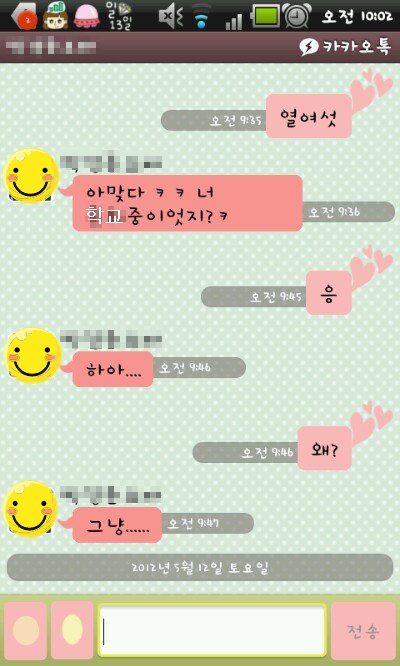Tap the 열여섯 message bubble
The height and width of the screenshot is (666, 400).
click(x=309, y=116)
